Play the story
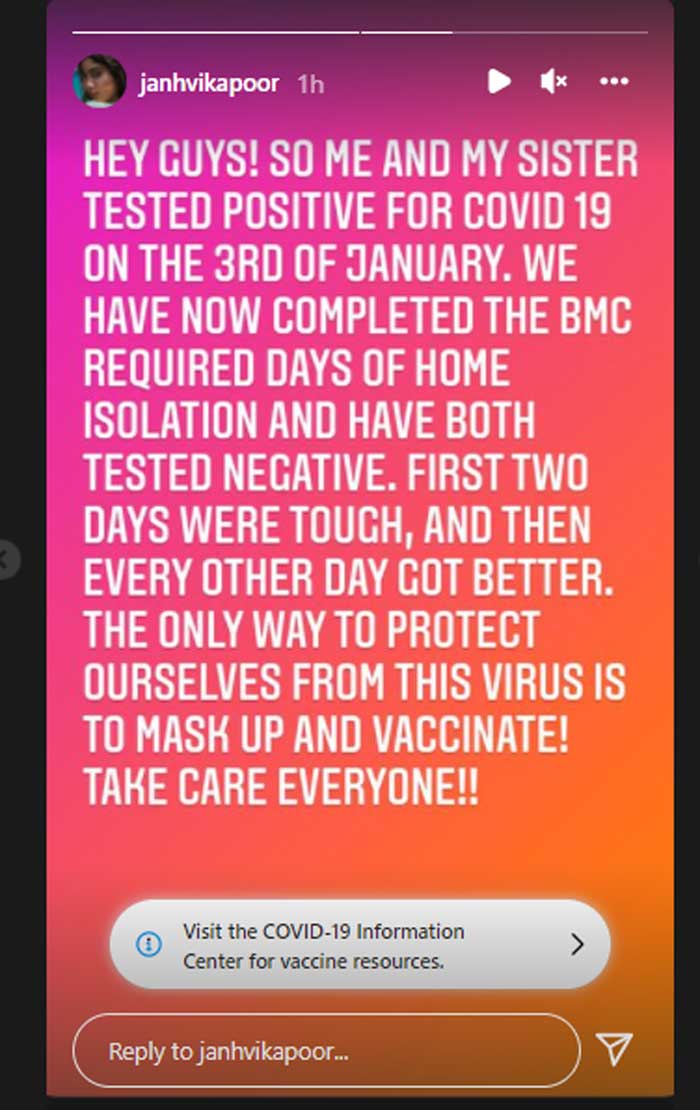Screen dimensions: 700x1110 [x=499, y=82]
